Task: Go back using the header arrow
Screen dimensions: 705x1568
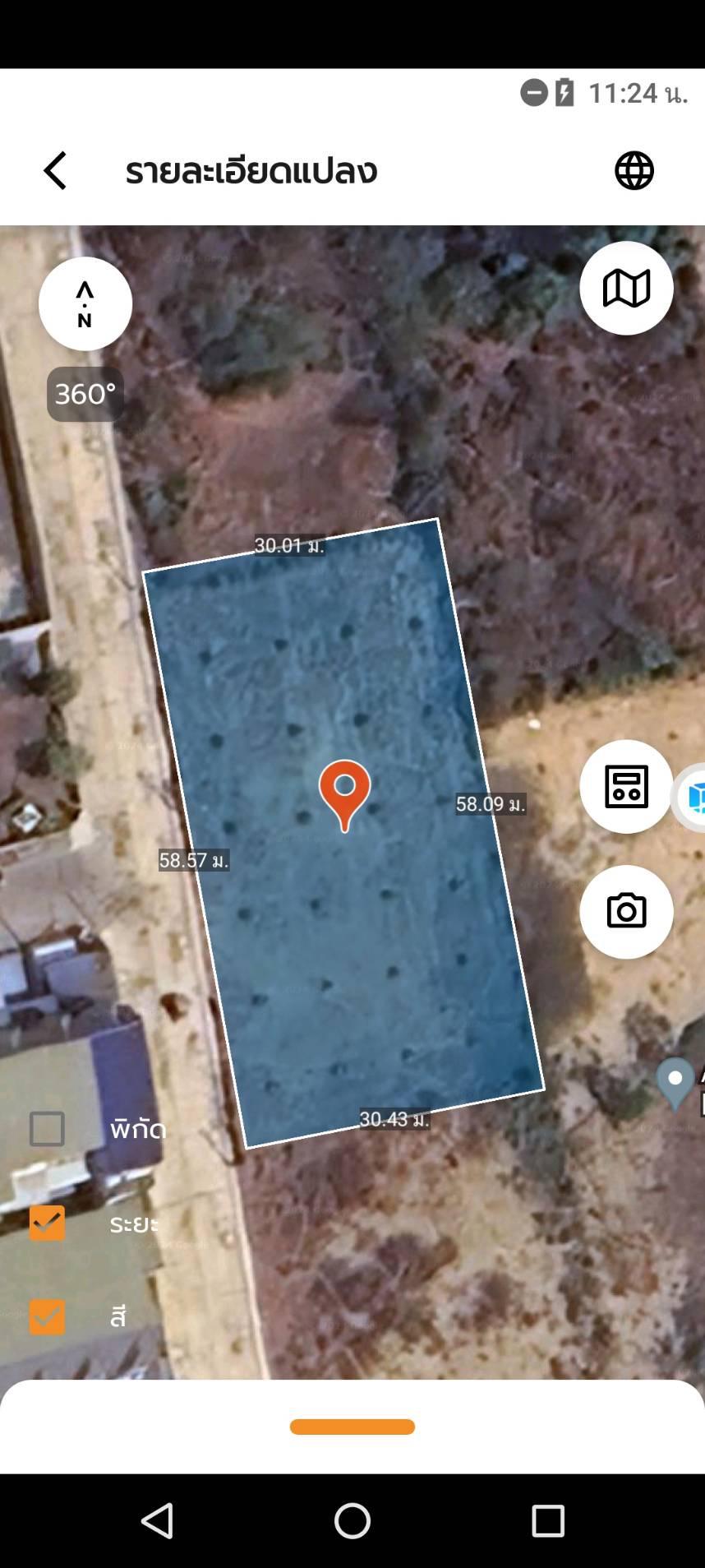Action: [x=55, y=171]
